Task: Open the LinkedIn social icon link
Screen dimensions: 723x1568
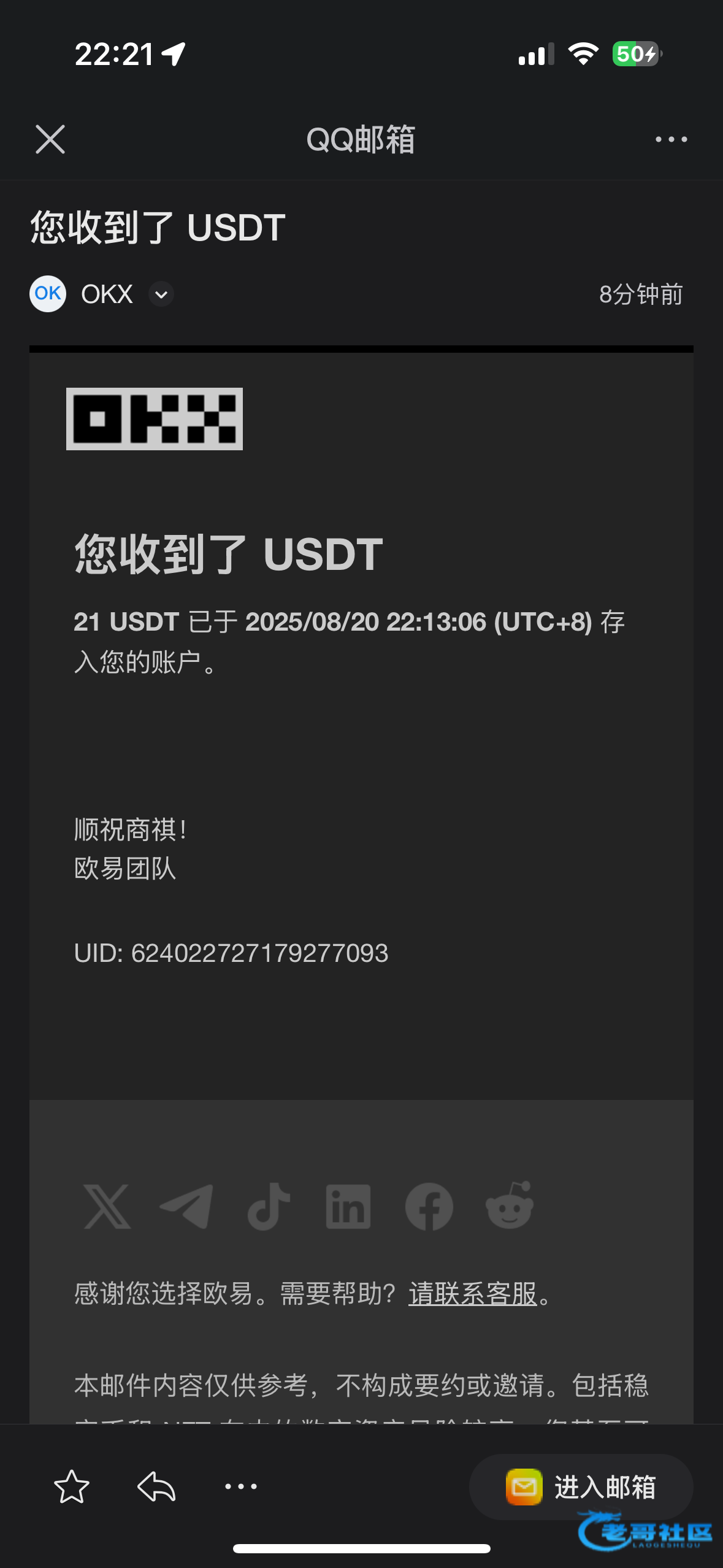Action: [x=348, y=1207]
